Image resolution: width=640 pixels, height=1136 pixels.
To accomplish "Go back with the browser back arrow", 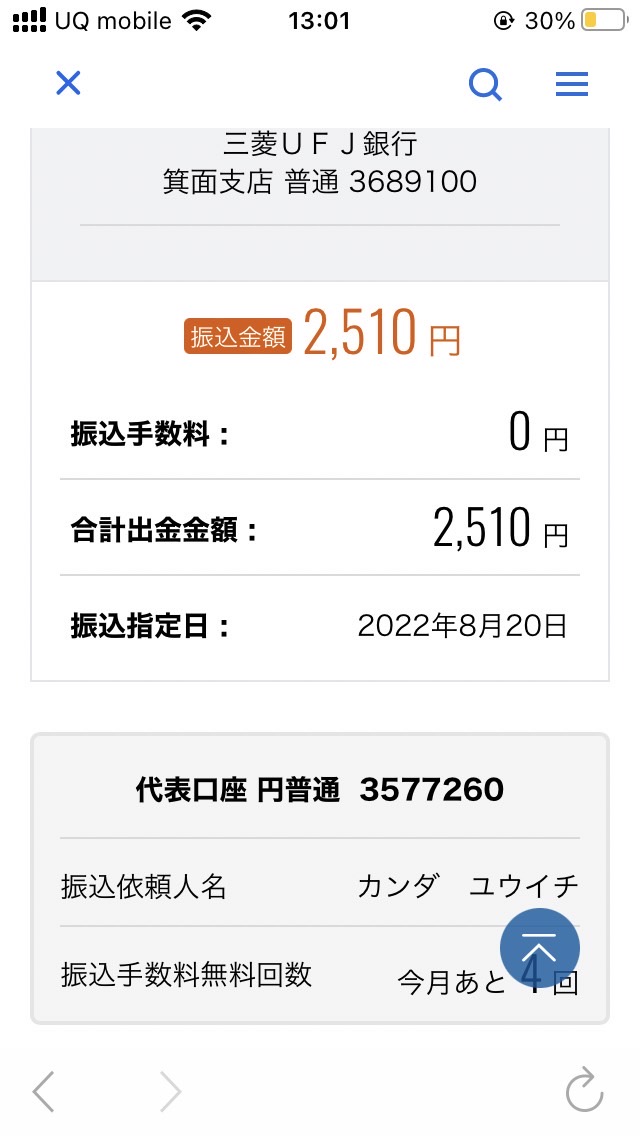I will [x=43, y=1090].
